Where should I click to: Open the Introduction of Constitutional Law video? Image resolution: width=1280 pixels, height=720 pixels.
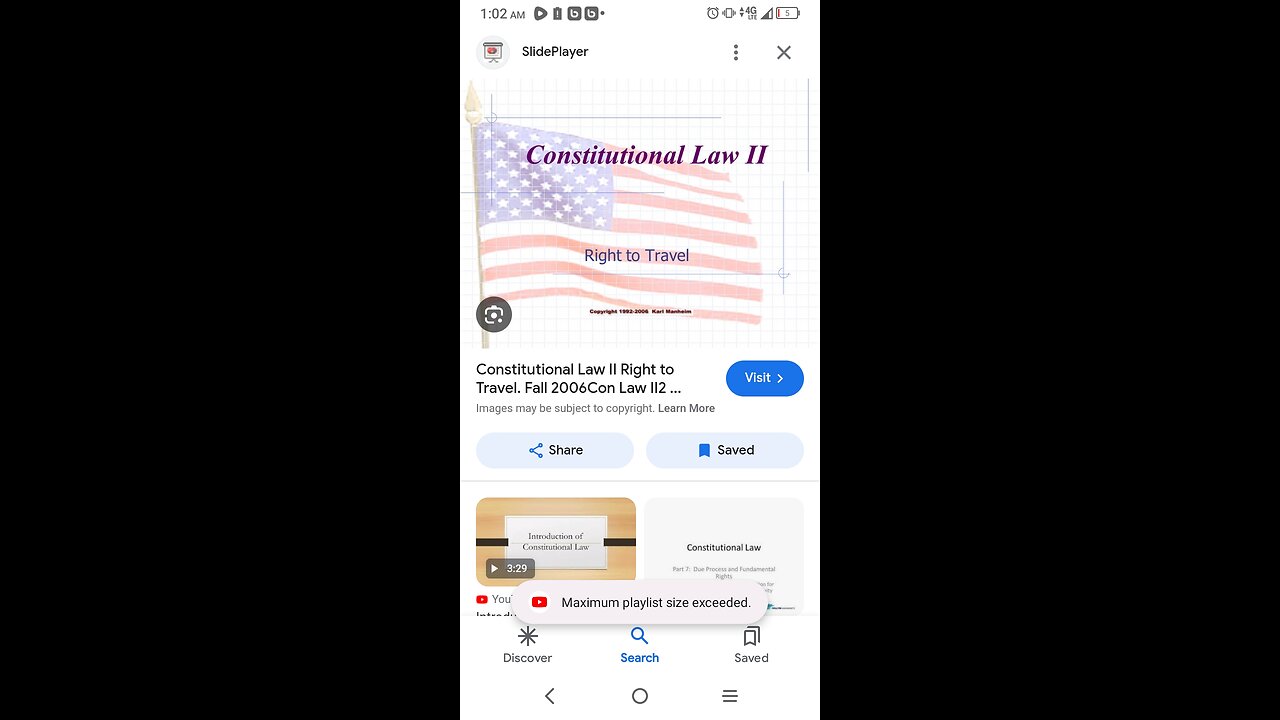(x=556, y=541)
